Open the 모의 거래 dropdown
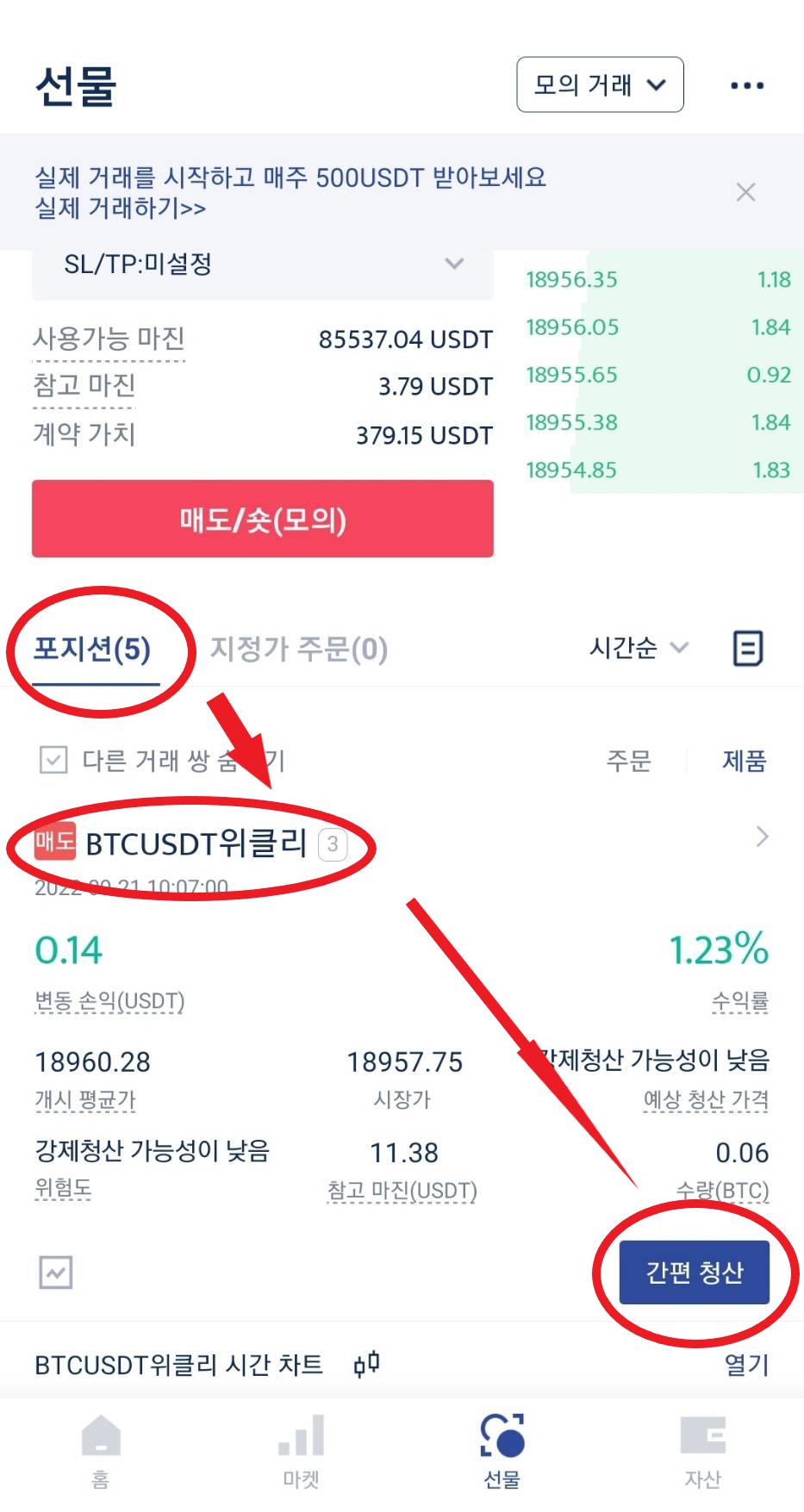 click(600, 84)
